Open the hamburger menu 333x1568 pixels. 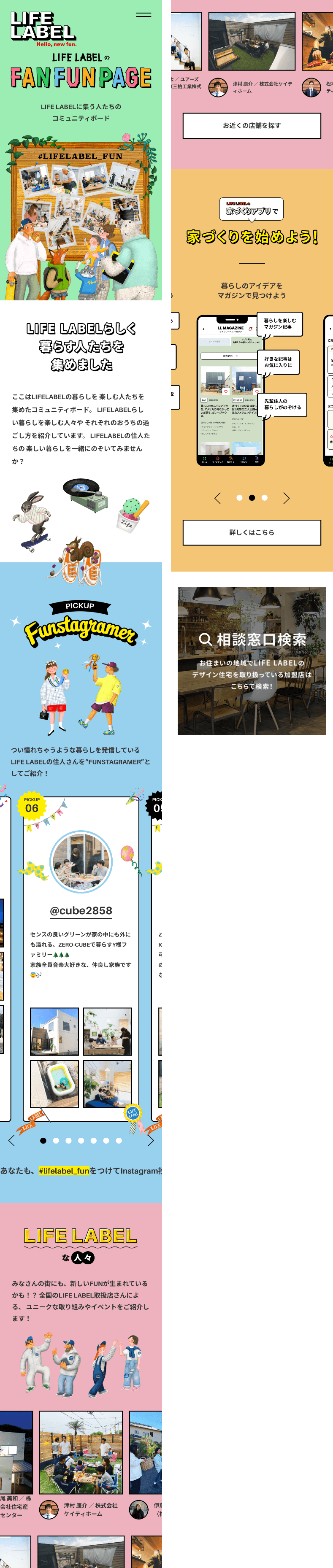tap(143, 15)
